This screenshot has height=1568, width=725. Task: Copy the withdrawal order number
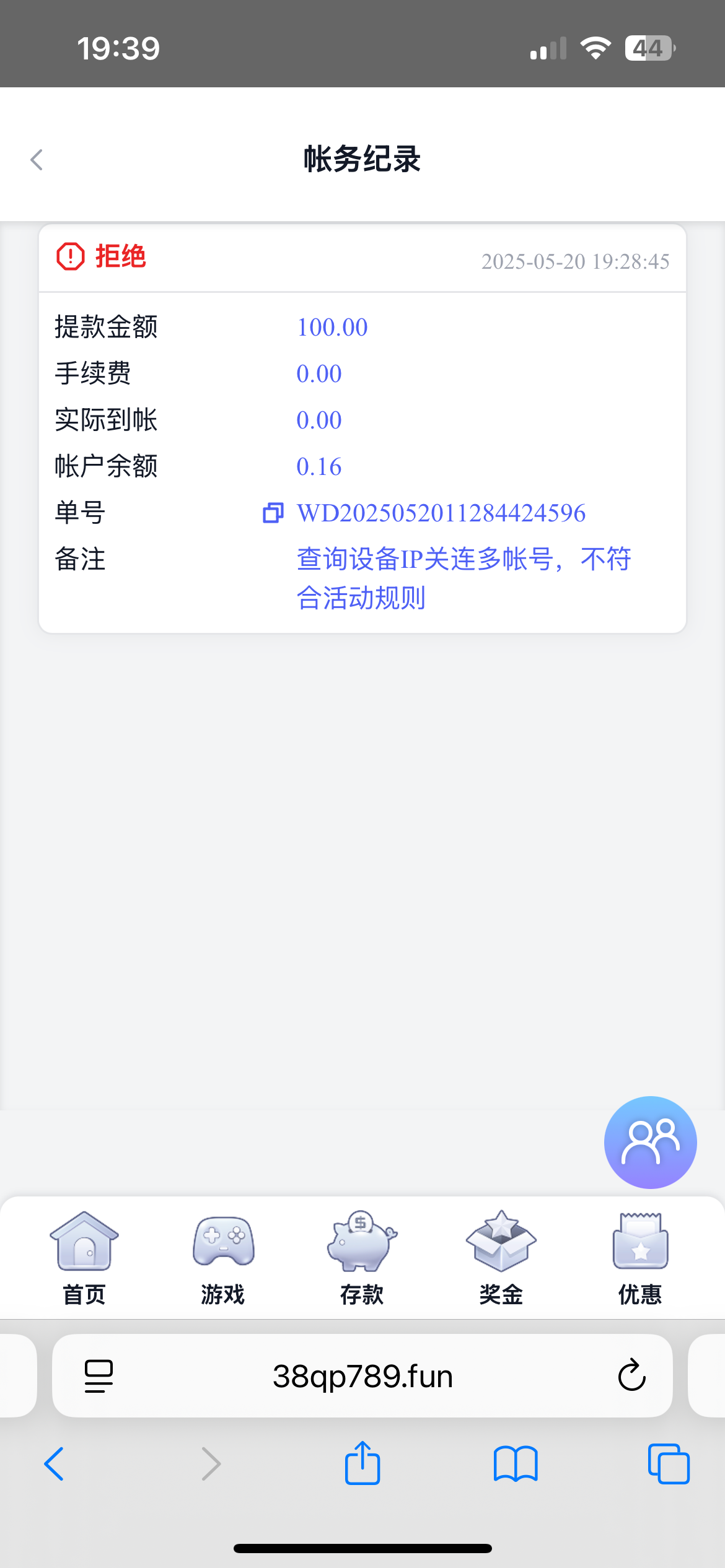(x=273, y=513)
